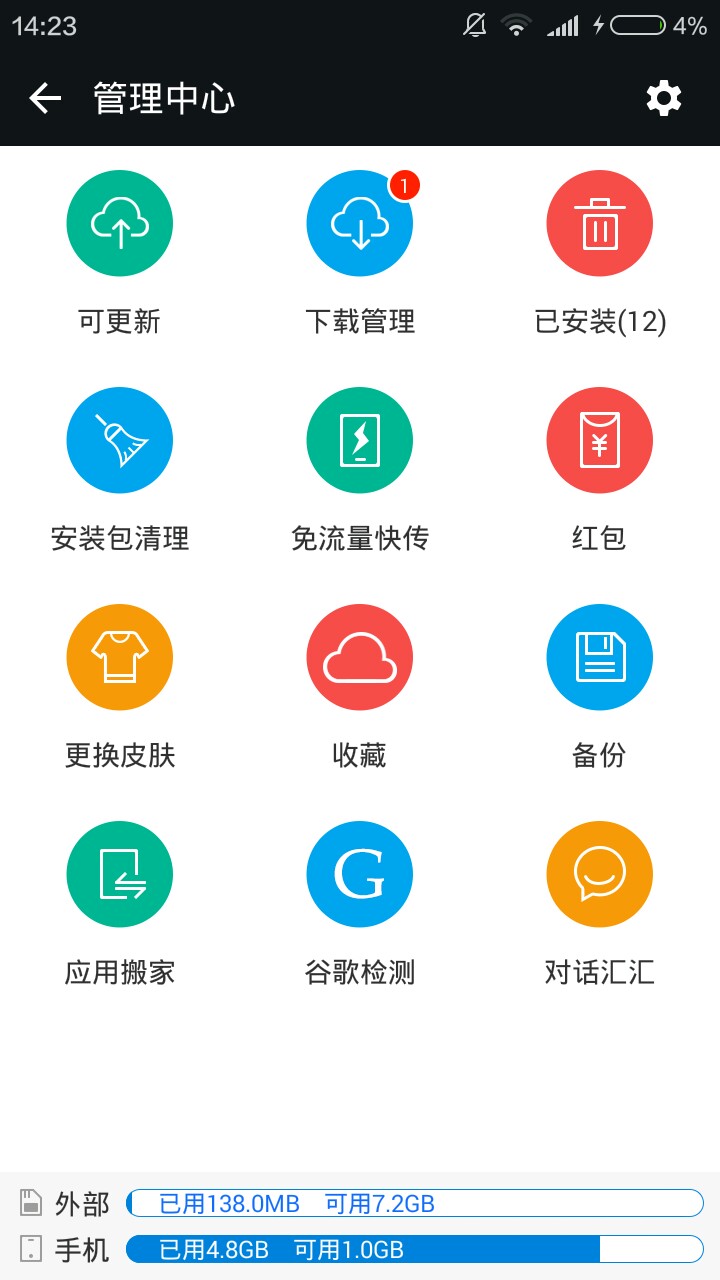This screenshot has width=720, height=1280.
Task: Go back from 管理中心
Action: tap(45, 98)
